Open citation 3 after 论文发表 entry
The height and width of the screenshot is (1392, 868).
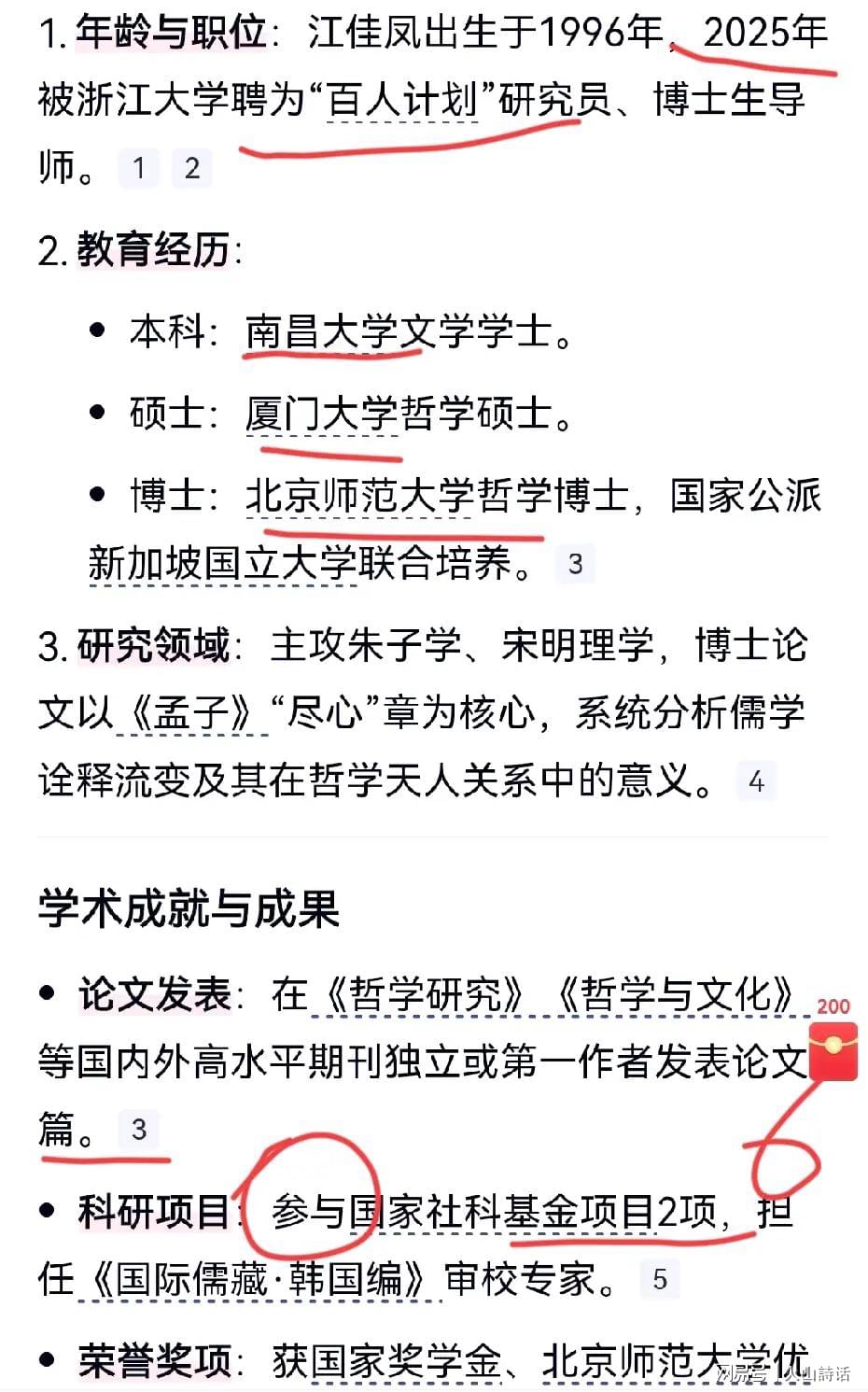[x=139, y=1130]
